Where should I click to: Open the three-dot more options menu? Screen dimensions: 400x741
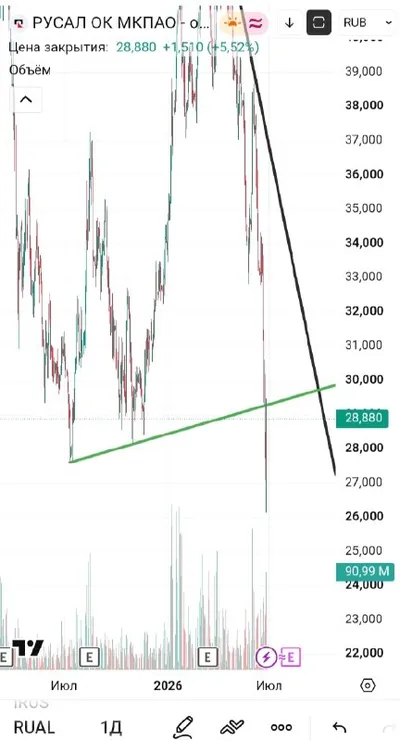(281, 727)
